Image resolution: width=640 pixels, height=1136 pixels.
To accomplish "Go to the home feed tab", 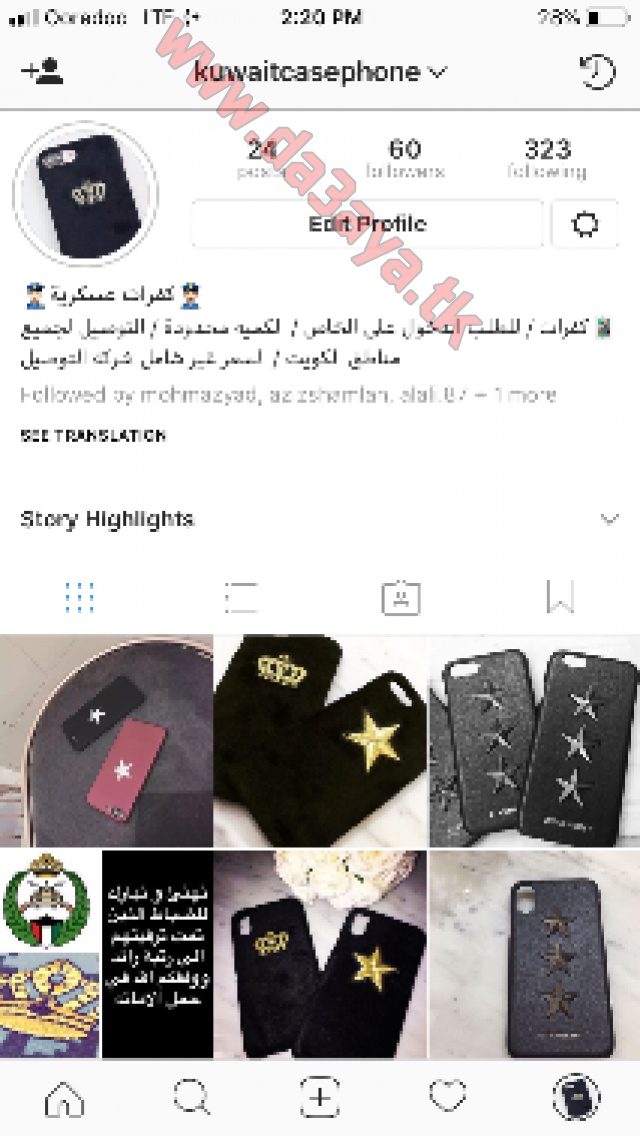I will click(x=65, y=1098).
